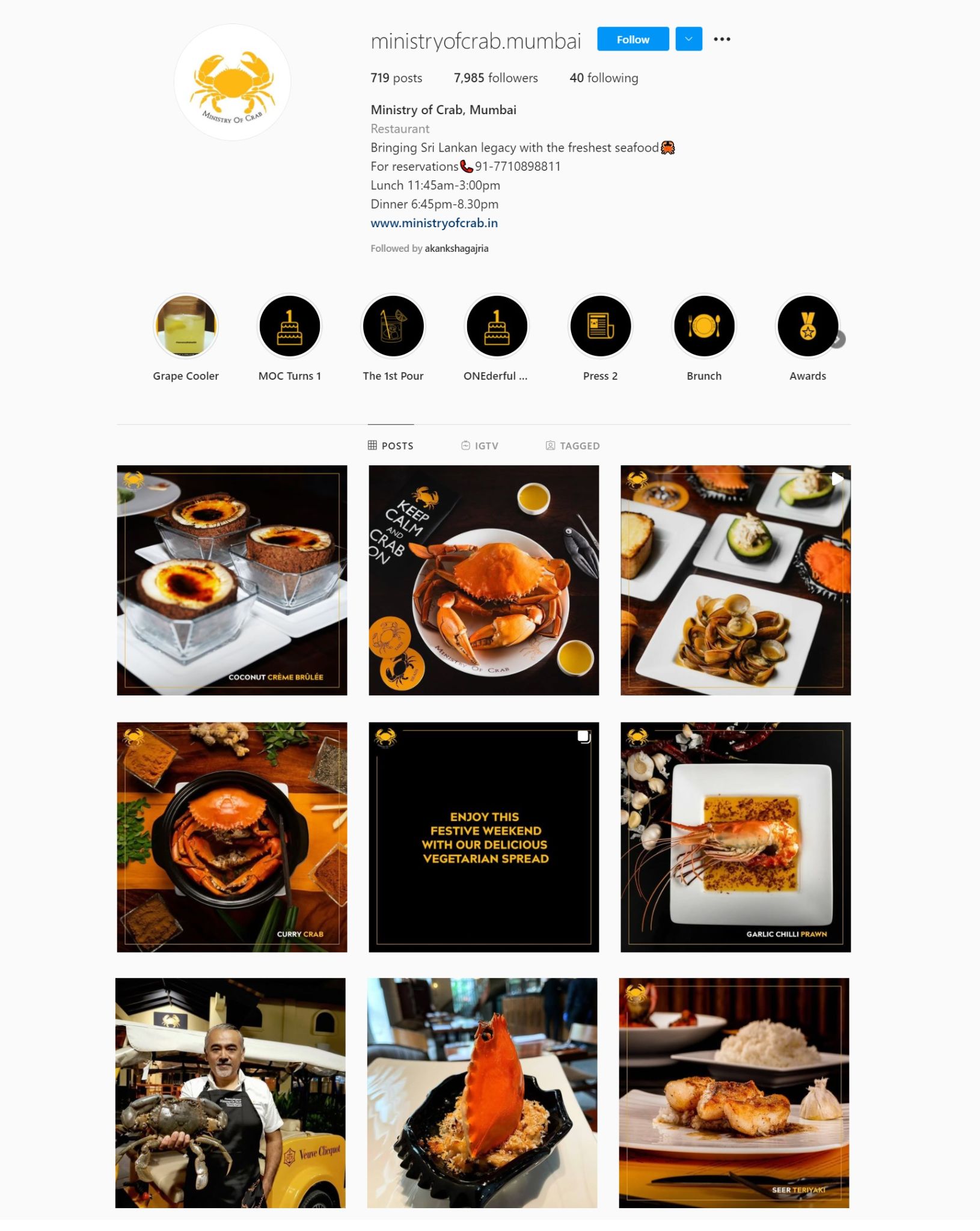Switch to the IGTV tab
The width and height of the screenshot is (980, 1231).
[x=480, y=445]
